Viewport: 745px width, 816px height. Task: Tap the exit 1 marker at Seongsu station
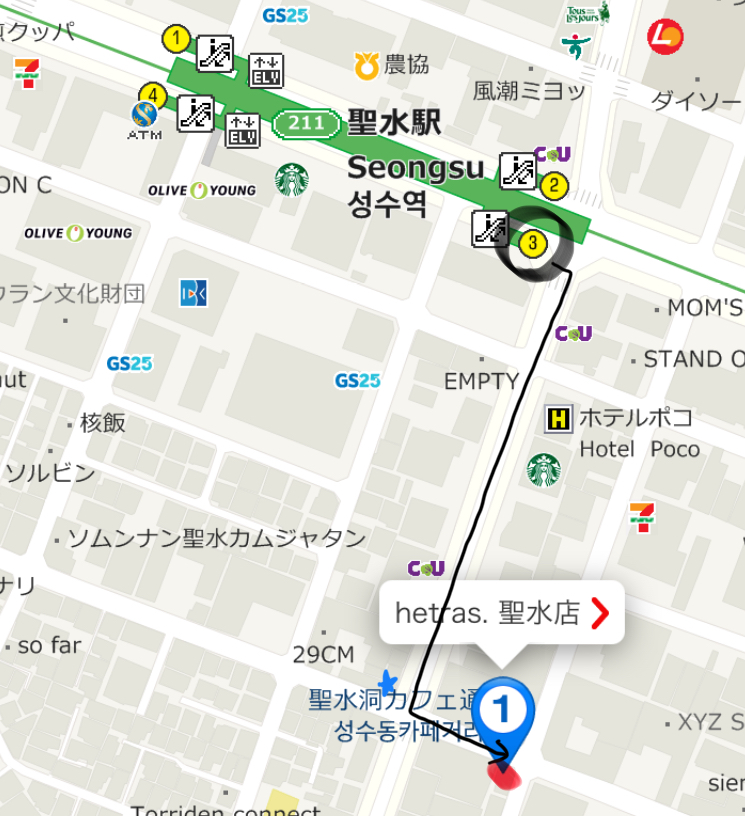click(x=176, y=40)
